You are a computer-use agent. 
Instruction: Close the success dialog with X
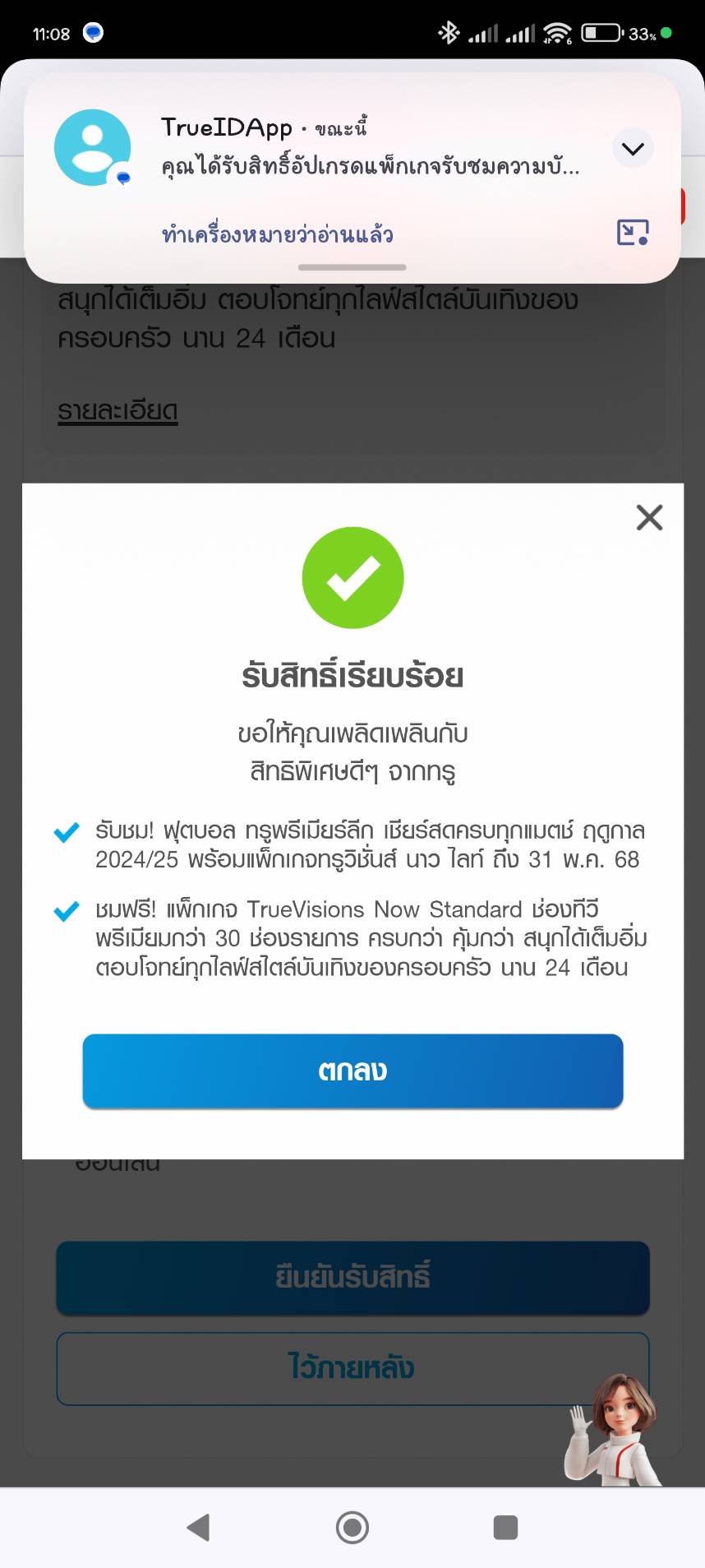coord(649,517)
